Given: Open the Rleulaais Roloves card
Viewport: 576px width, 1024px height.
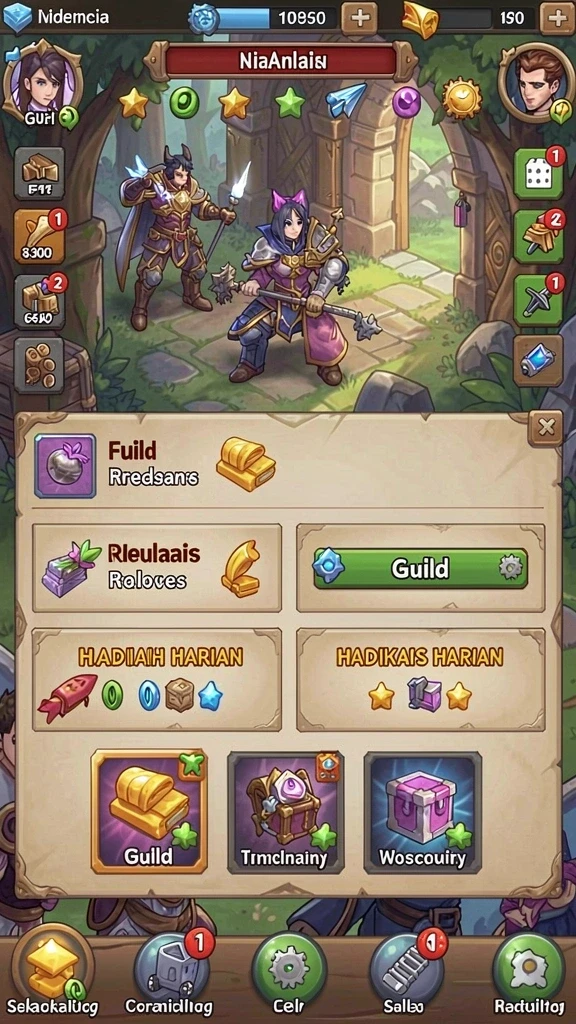Looking at the screenshot, I should click(157, 568).
